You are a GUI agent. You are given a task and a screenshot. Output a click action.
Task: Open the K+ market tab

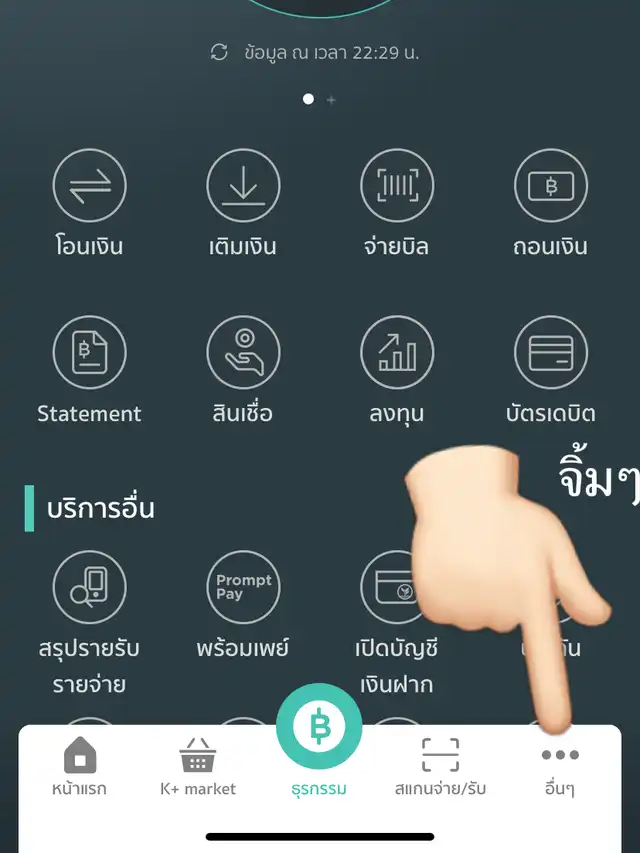pyautogui.click(x=198, y=767)
